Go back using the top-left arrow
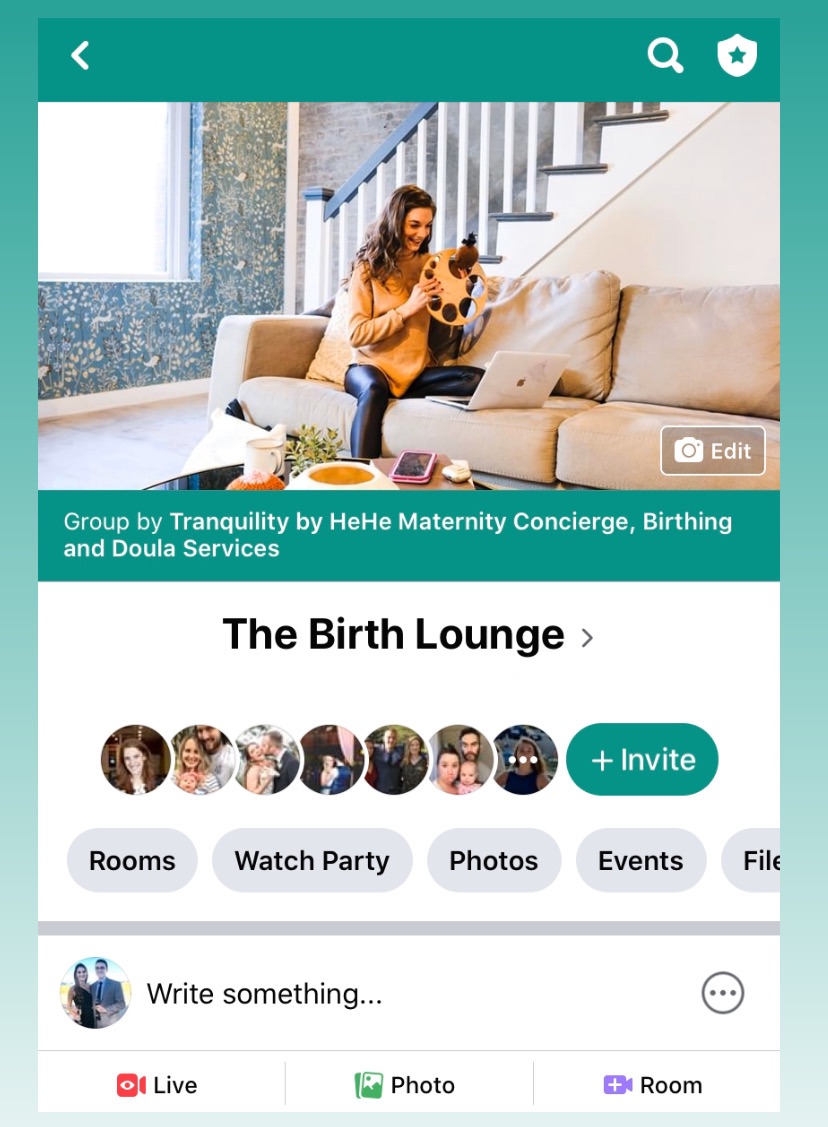 coord(81,56)
